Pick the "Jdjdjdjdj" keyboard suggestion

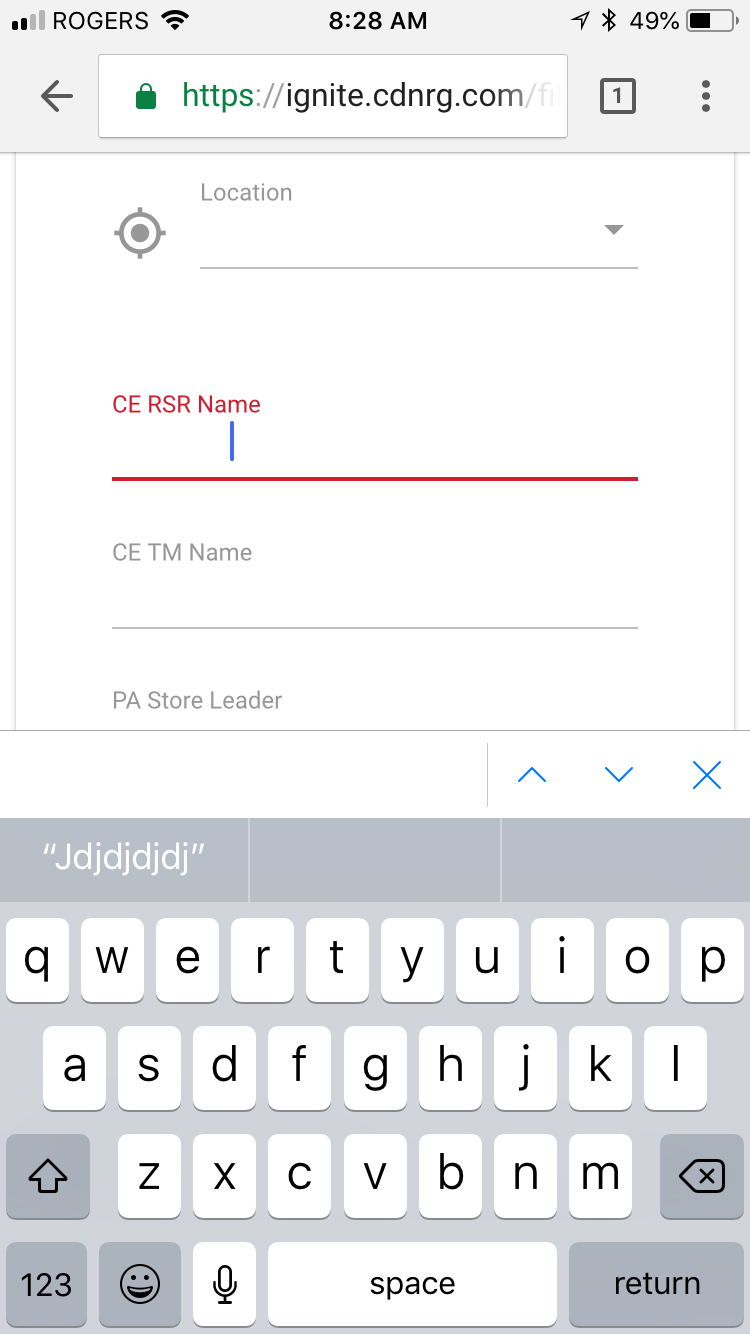[124, 859]
